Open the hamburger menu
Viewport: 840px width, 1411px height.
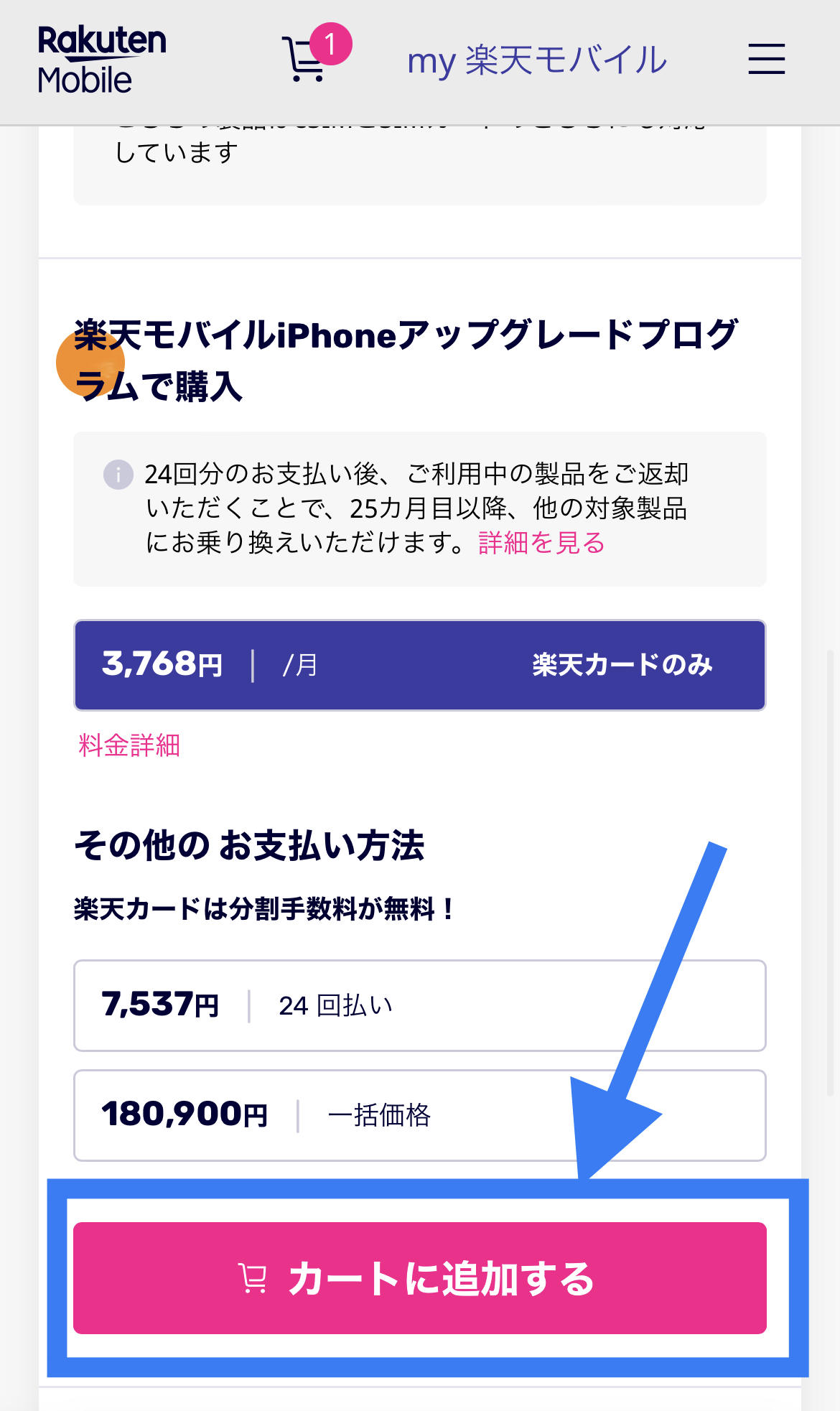coord(766,59)
